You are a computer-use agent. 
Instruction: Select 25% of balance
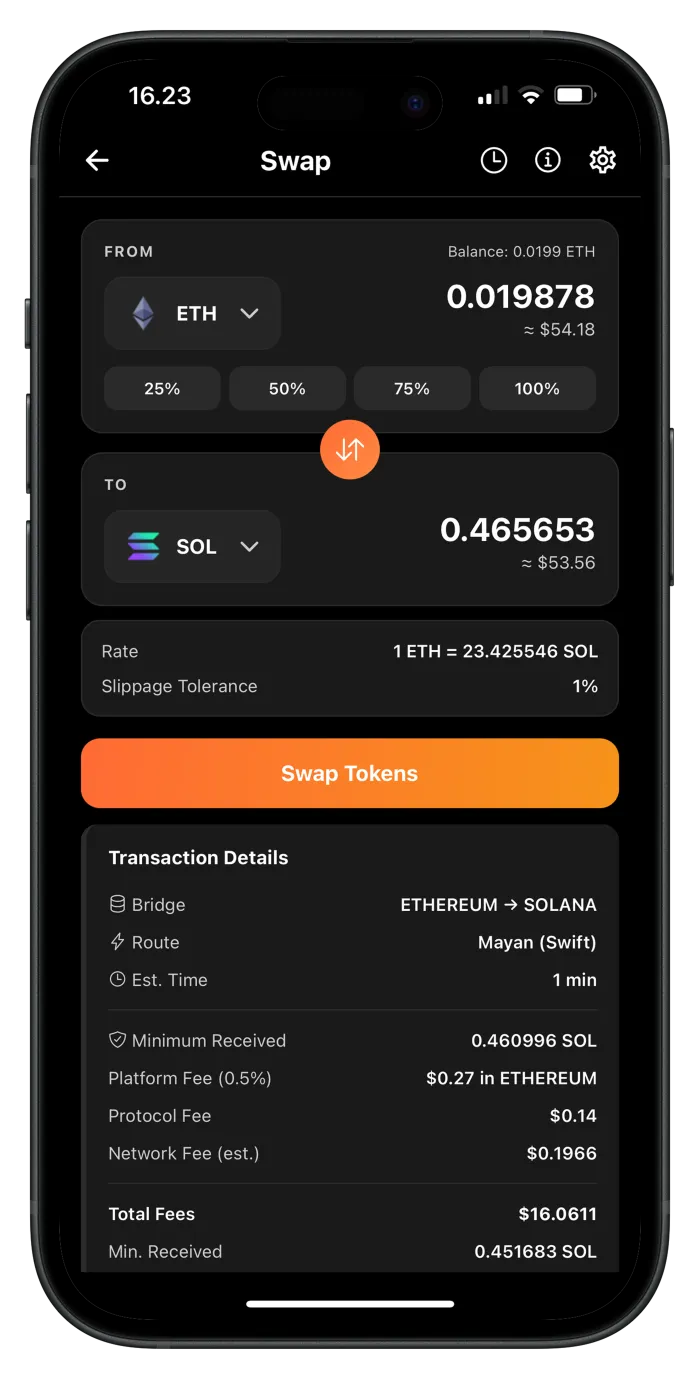pyautogui.click(x=162, y=389)
